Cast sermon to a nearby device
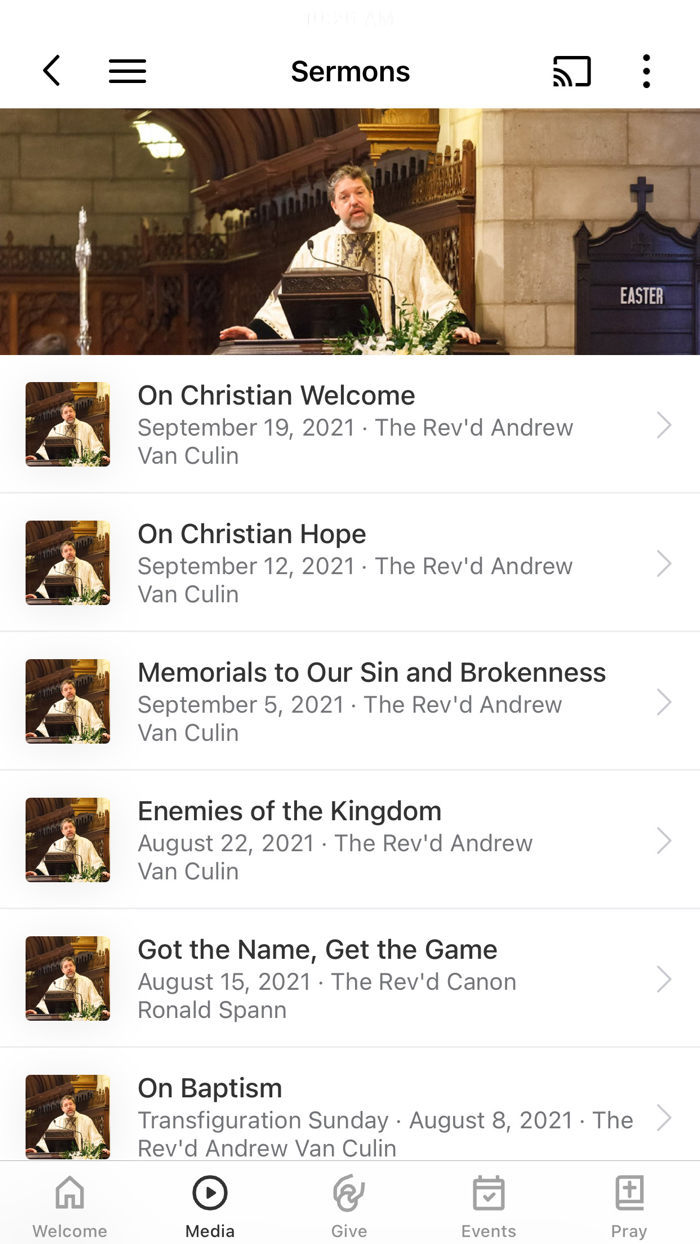This screenshot has width=700, height=1244. point(572,71)
